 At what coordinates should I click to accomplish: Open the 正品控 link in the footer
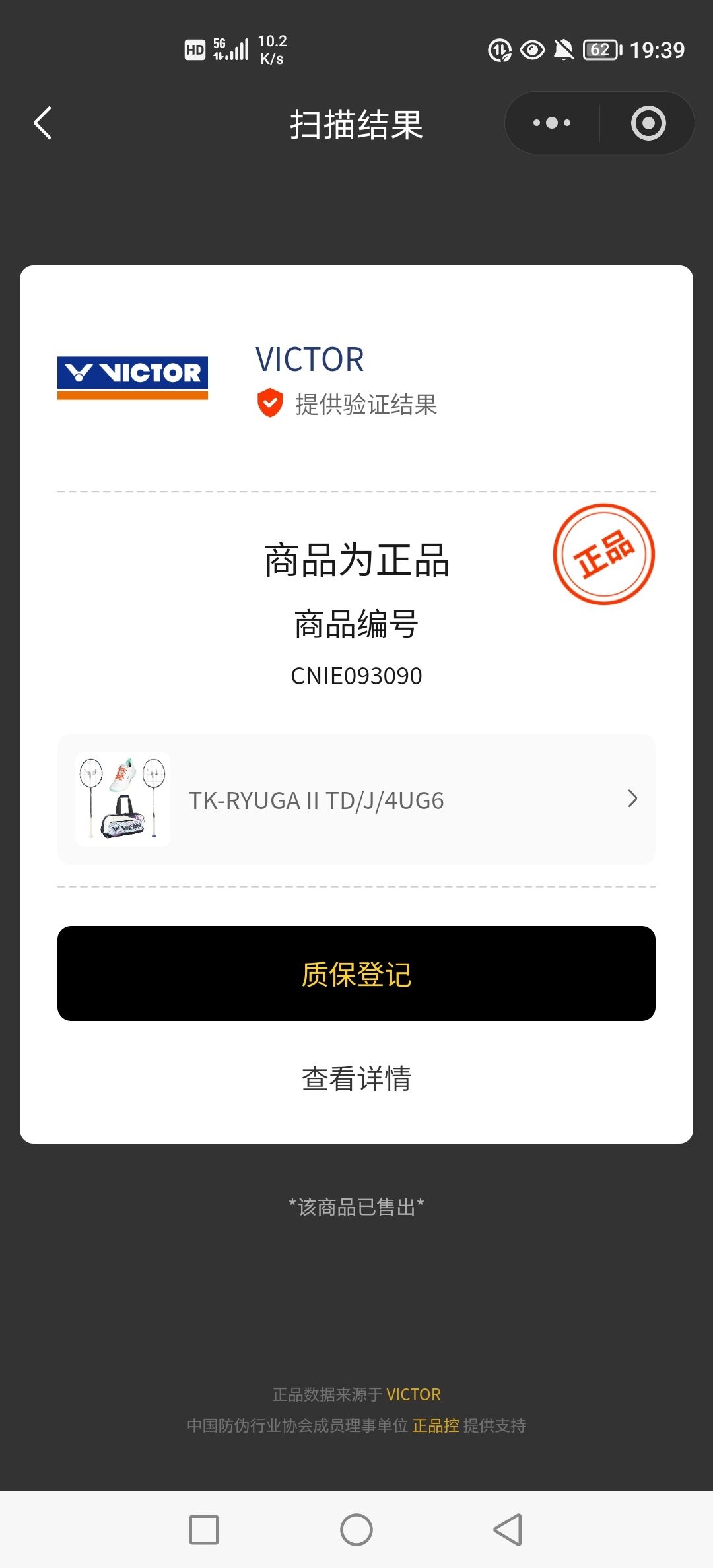click(x=436, y=1425)
